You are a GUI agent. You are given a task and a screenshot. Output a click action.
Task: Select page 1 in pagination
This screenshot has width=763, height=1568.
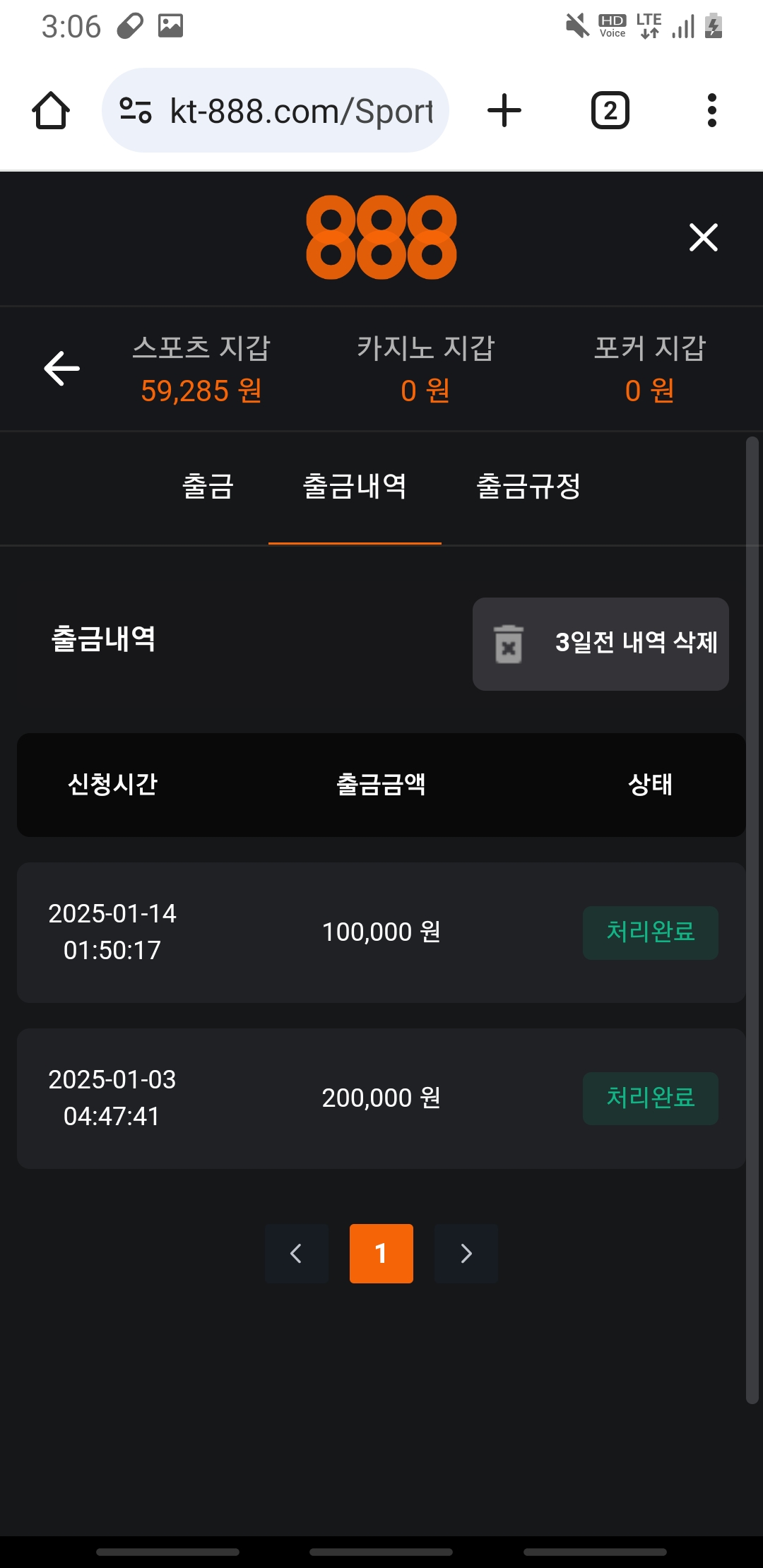click(381, 1254)
